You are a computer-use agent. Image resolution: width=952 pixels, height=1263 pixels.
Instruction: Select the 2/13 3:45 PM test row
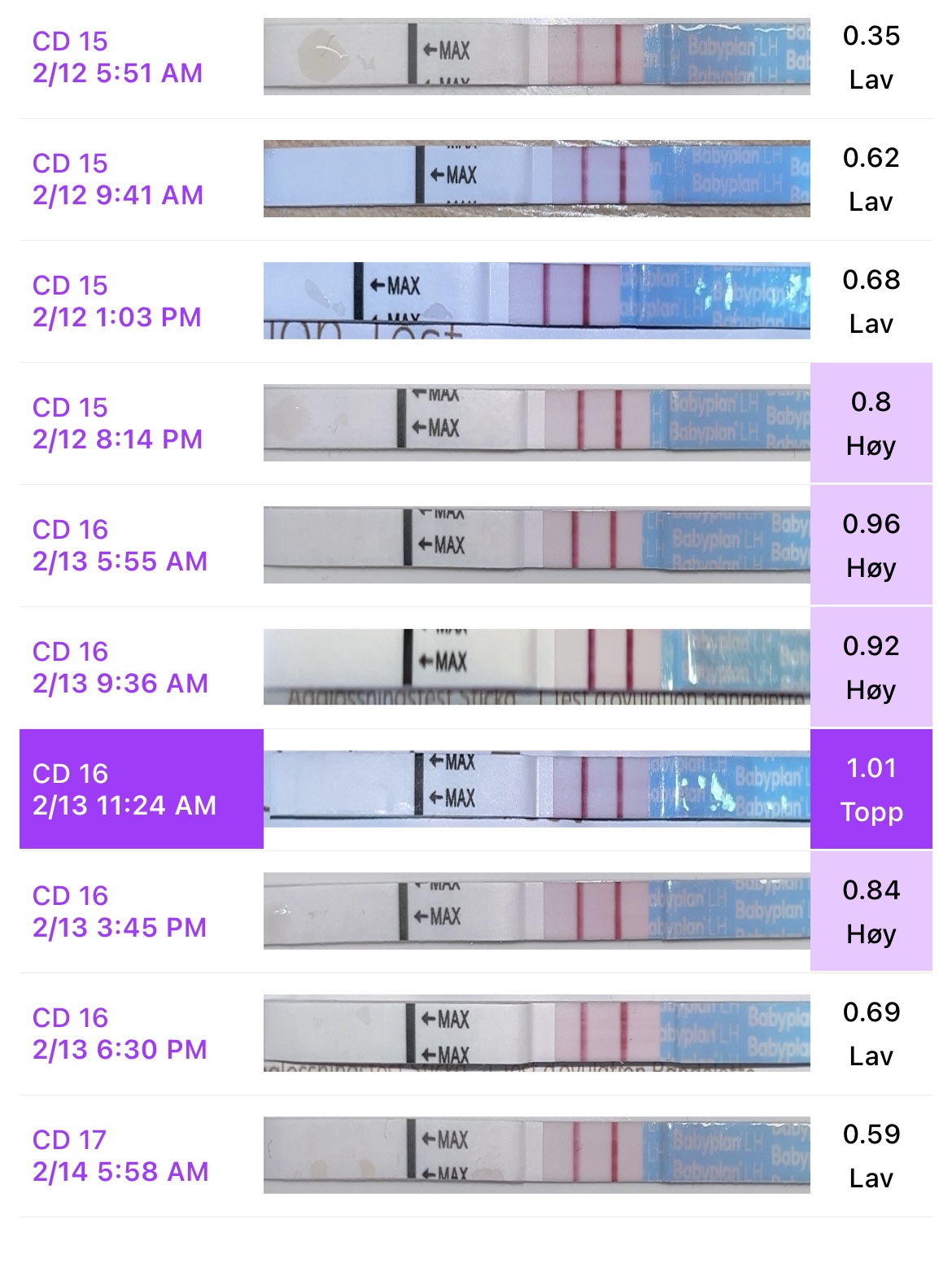tap(476, 912)
